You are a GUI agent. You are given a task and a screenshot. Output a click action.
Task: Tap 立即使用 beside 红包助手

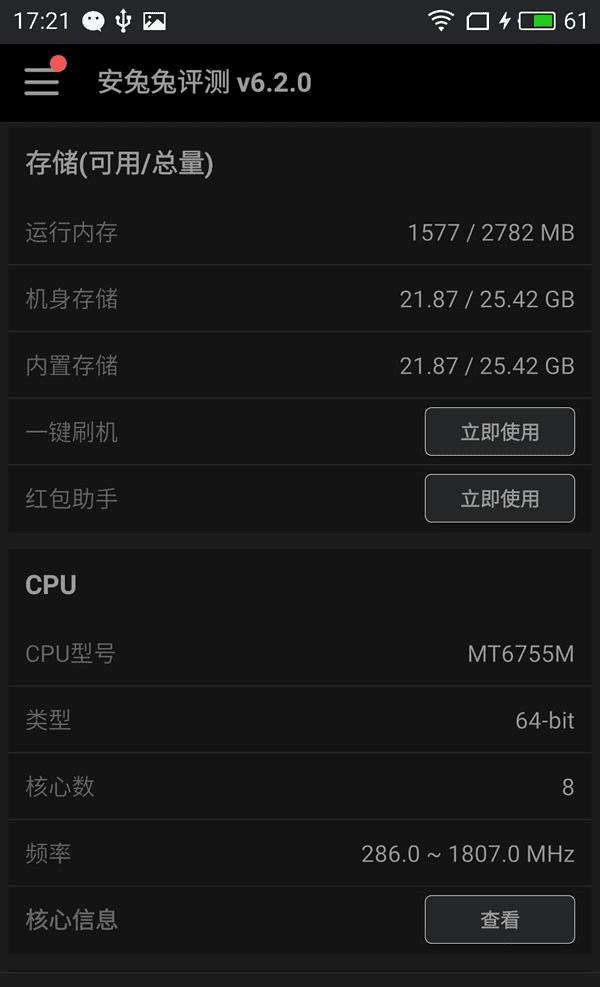(499, 498)
